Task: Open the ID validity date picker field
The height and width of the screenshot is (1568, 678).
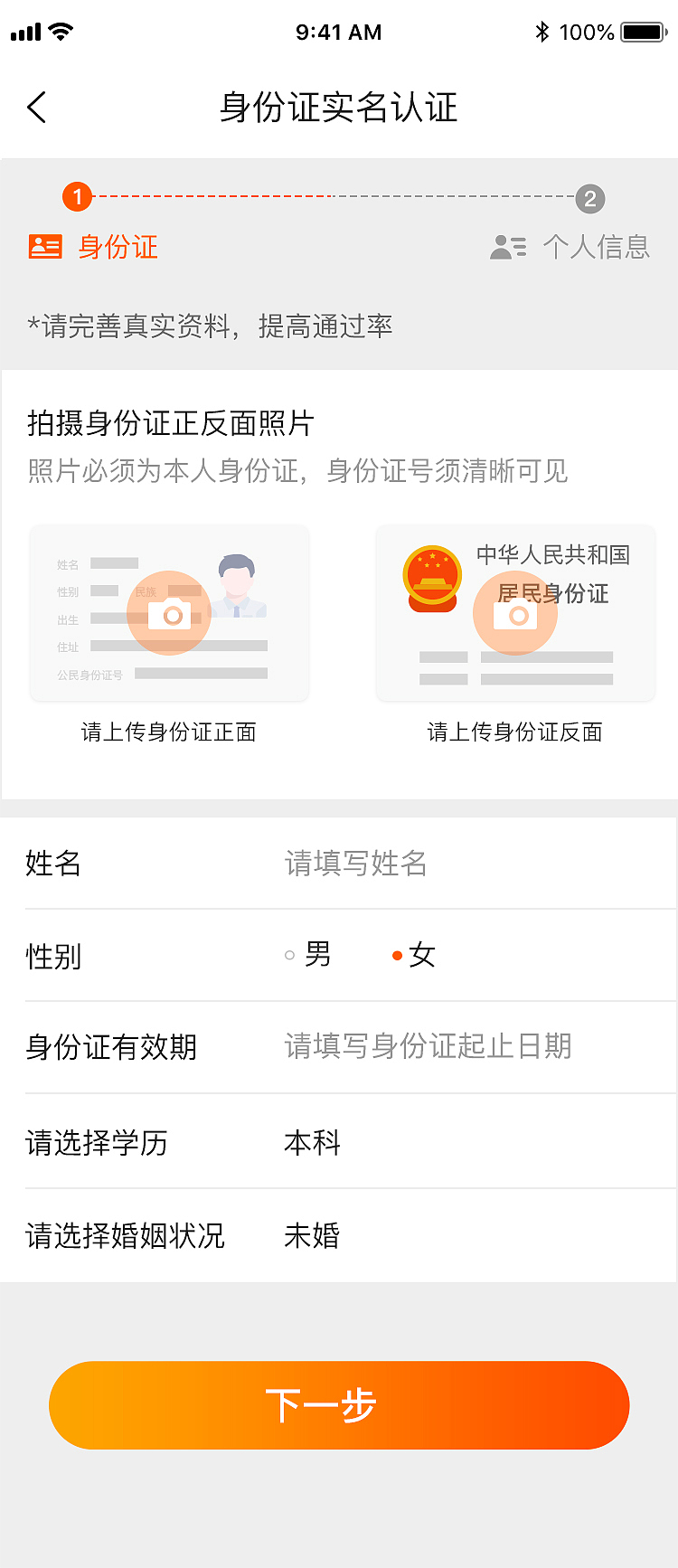Action: pyautogui.click(x=428, y=1047)
